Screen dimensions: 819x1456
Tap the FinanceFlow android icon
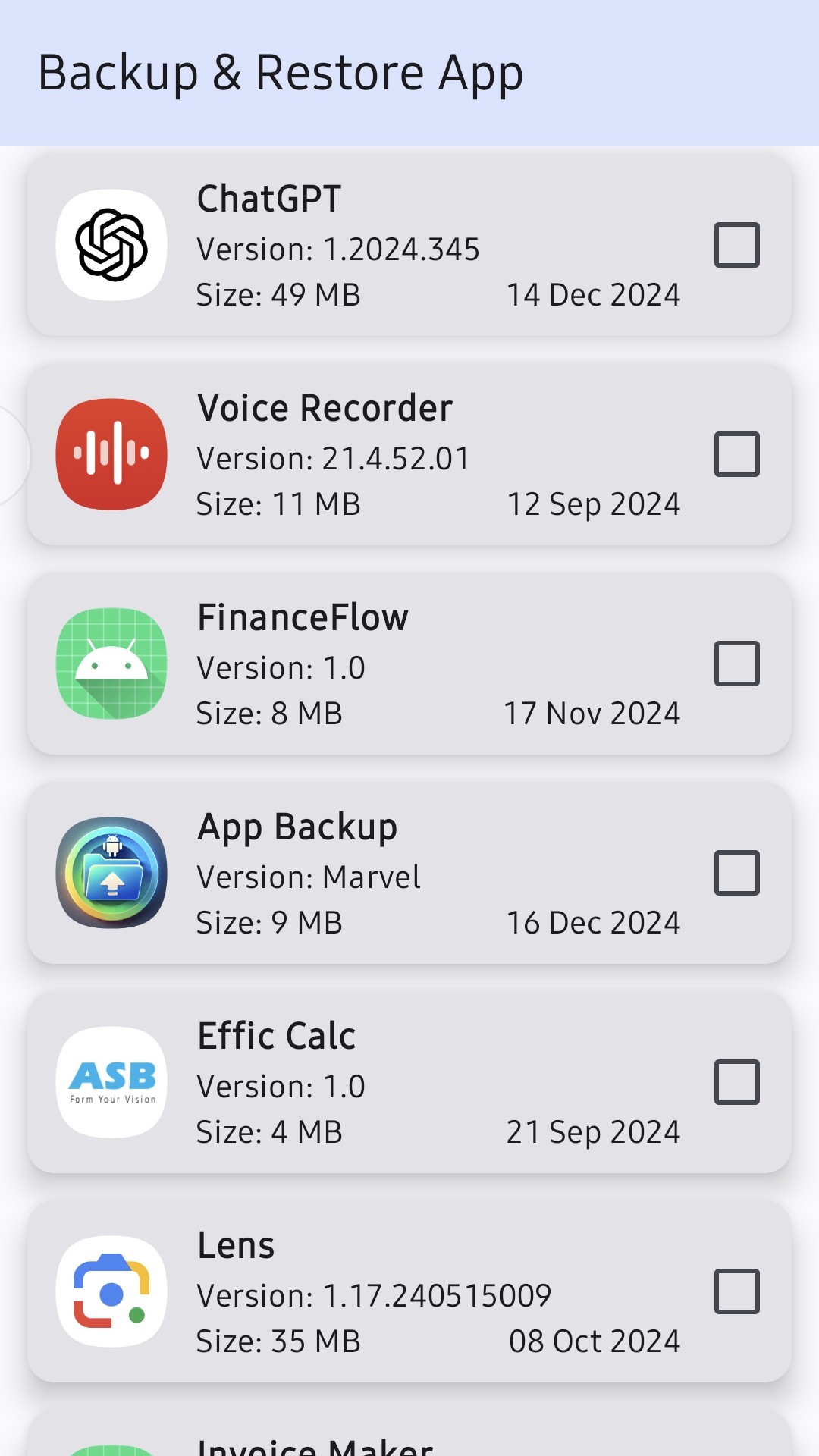111,664
